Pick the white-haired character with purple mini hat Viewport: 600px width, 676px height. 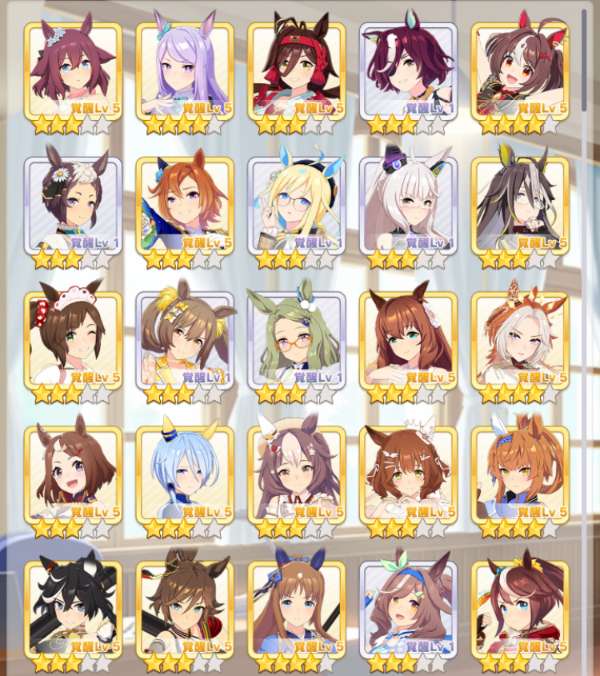(x=408, y=205)
